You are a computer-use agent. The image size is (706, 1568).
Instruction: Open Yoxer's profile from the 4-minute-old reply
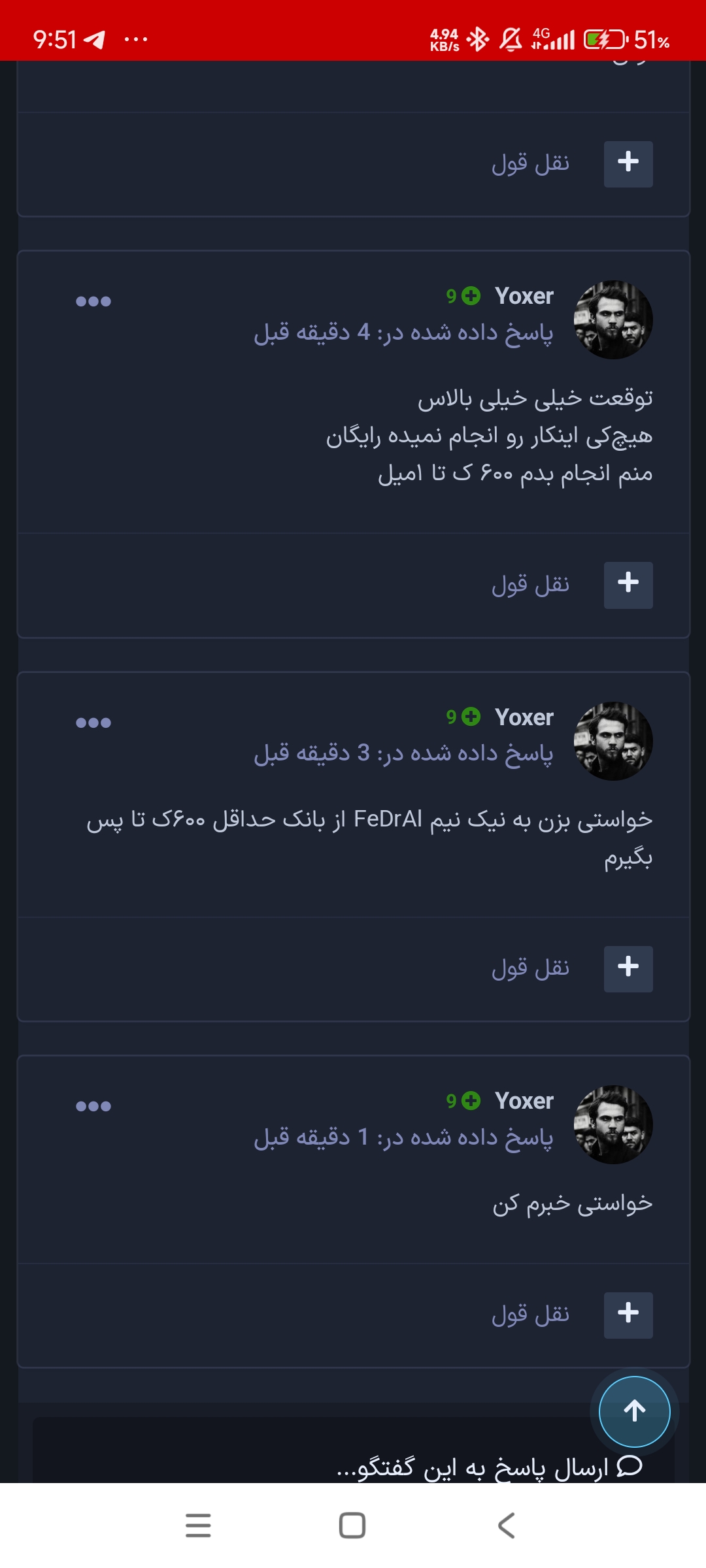coord(524,296)
